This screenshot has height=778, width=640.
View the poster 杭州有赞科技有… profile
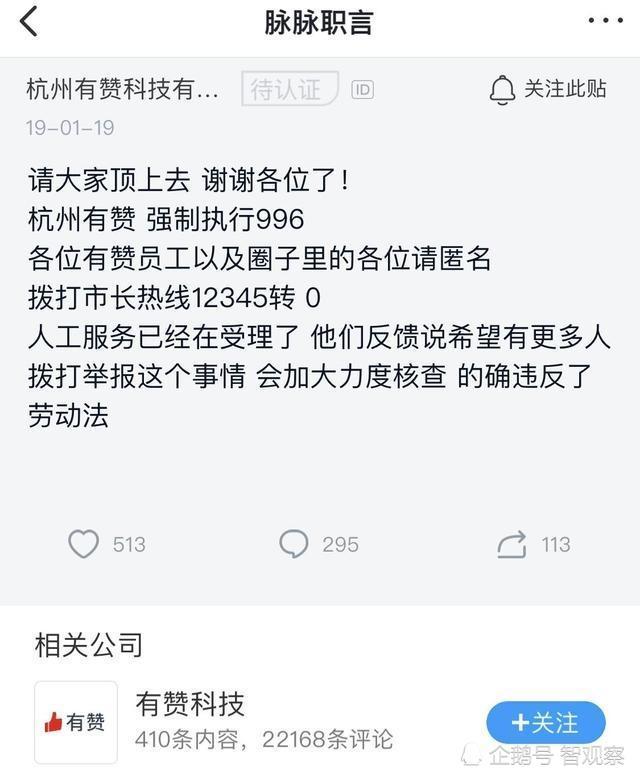click(x=122, y=89)
